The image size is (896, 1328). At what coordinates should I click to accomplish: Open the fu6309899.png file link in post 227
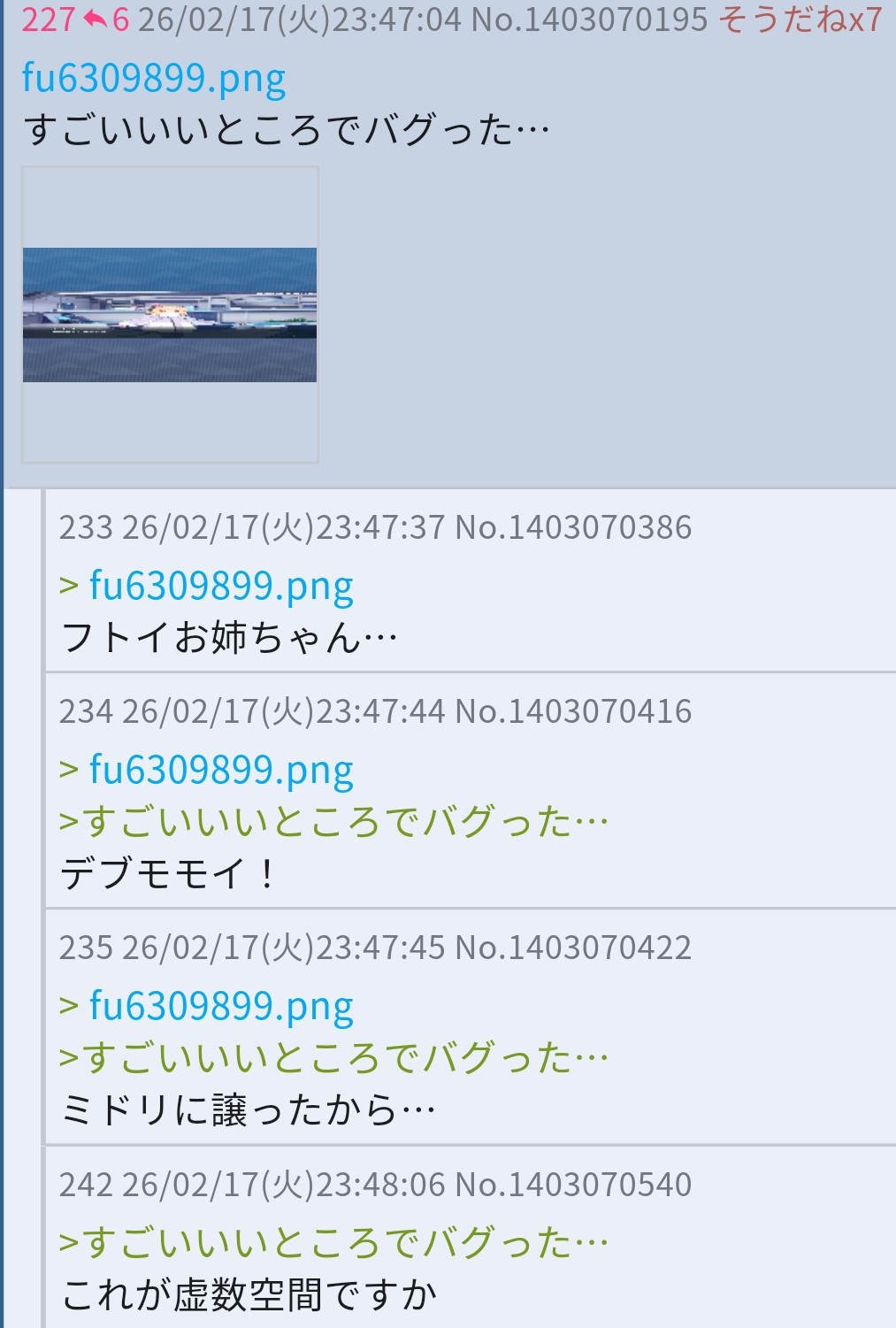click(x=153, y=78)
